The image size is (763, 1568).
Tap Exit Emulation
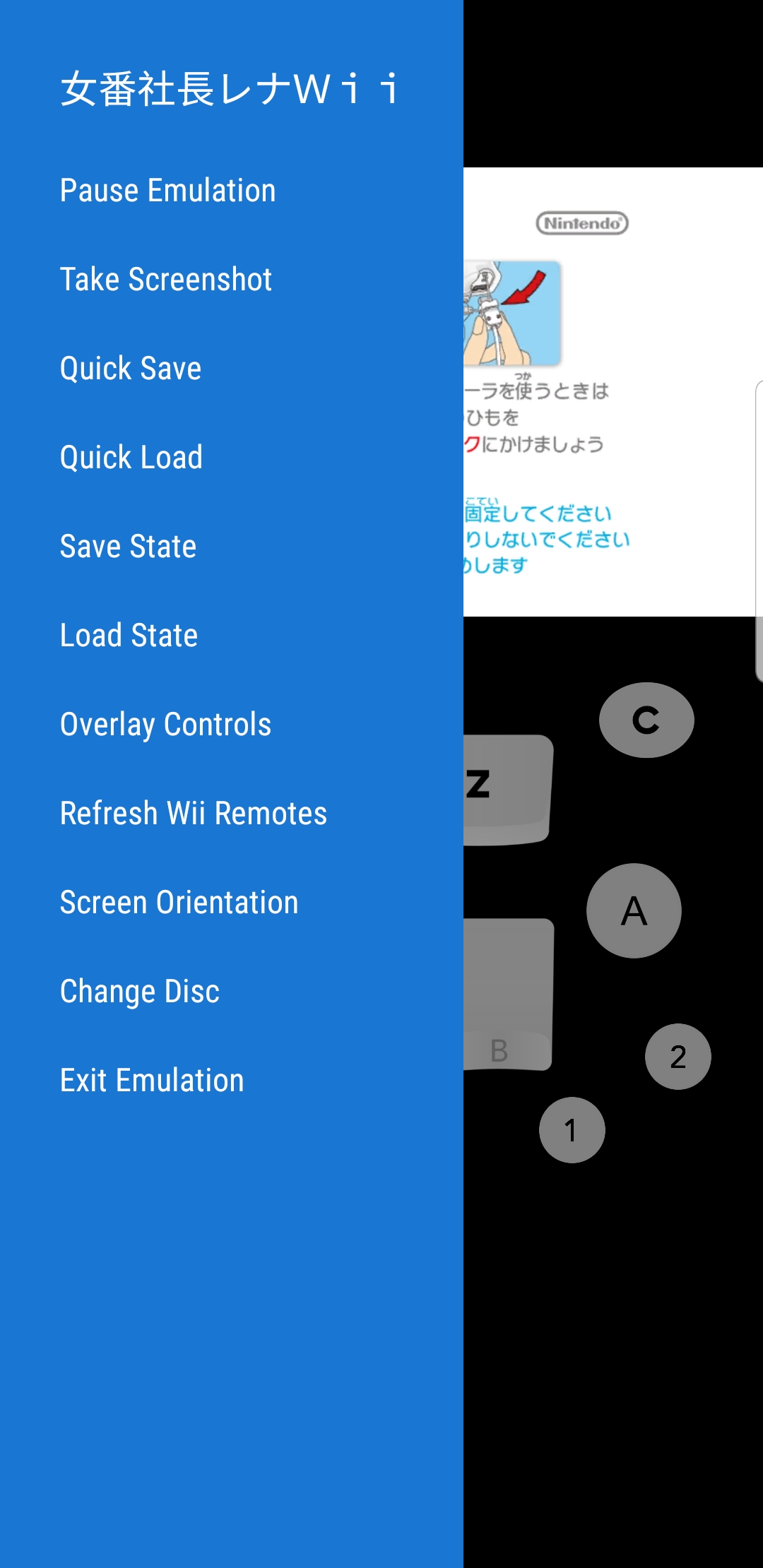click(152, 1081)
